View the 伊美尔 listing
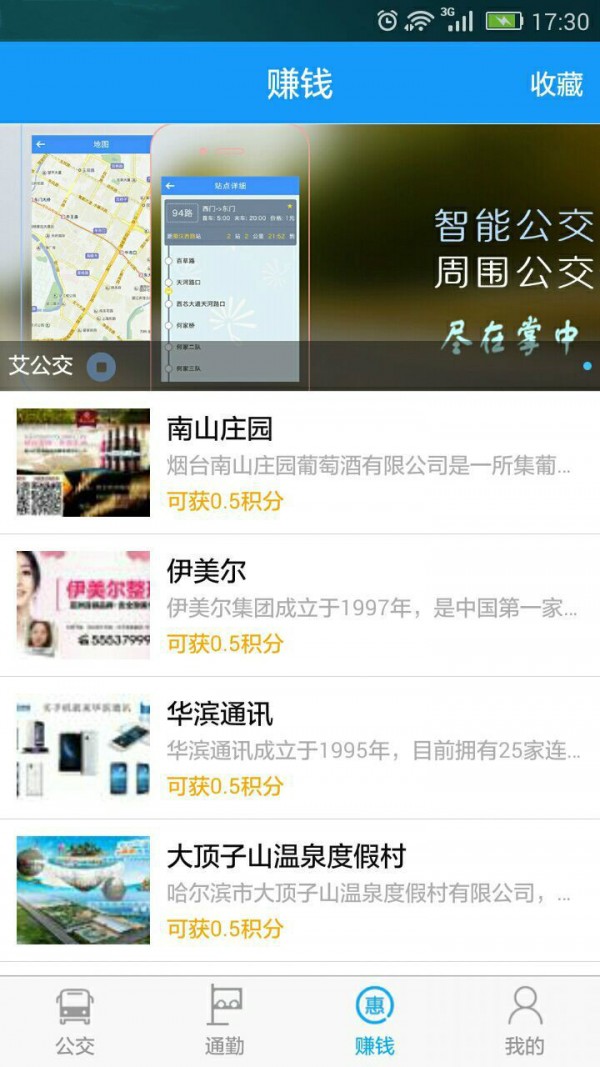Screen dimensions: 600x1067 [300, 605]
